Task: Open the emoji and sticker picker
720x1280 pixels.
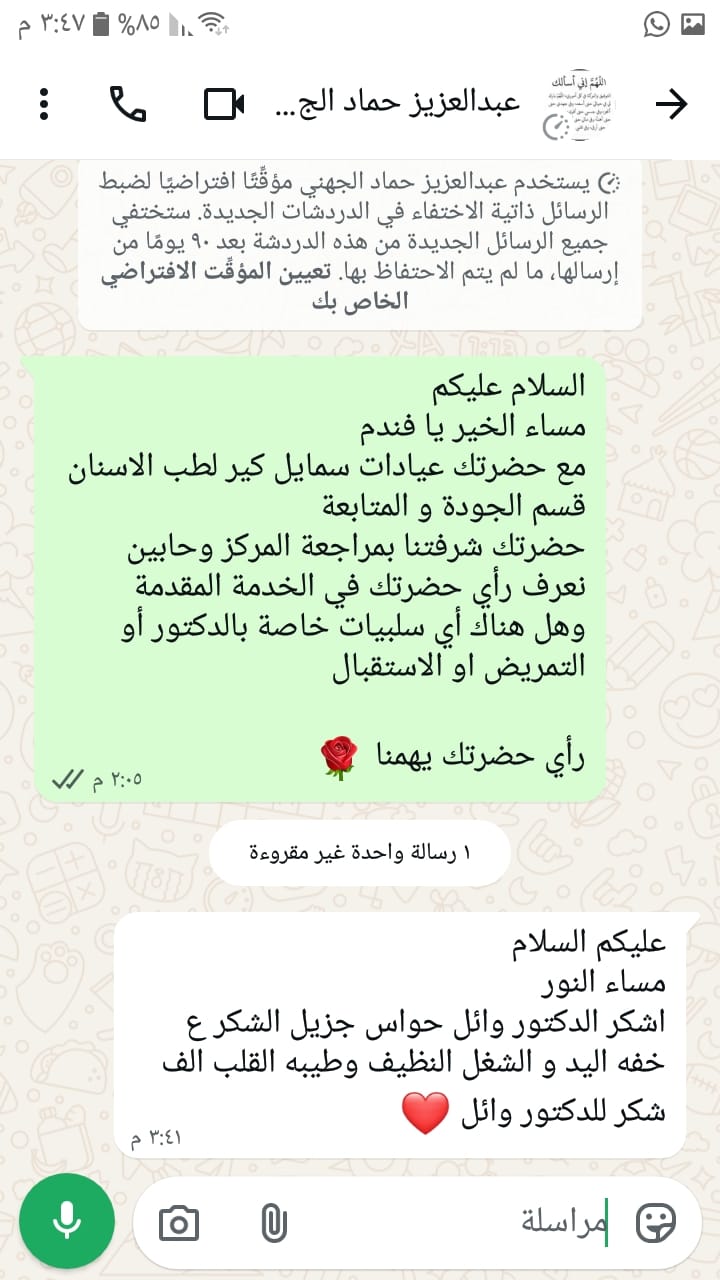Action: pyautogui.click(x=656, y=1222)
